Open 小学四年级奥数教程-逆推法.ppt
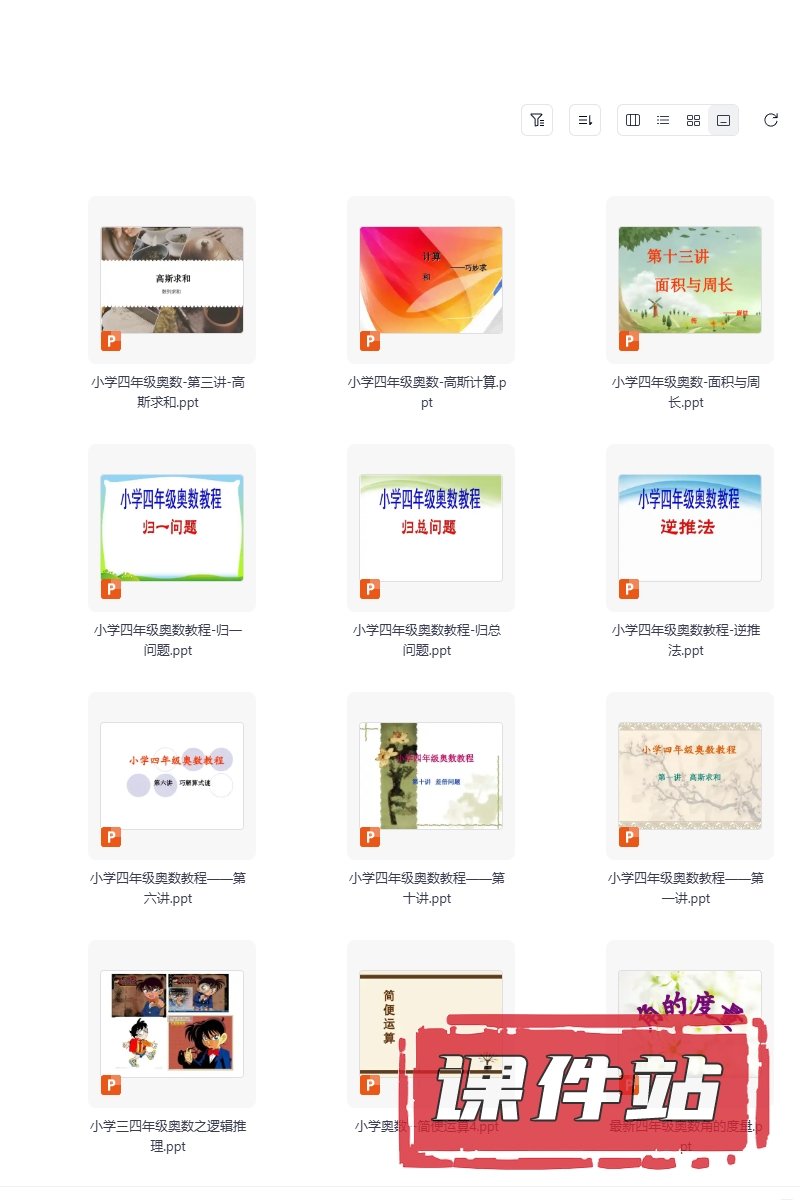Screen dimensions: 800x1200 click(690, 528)
